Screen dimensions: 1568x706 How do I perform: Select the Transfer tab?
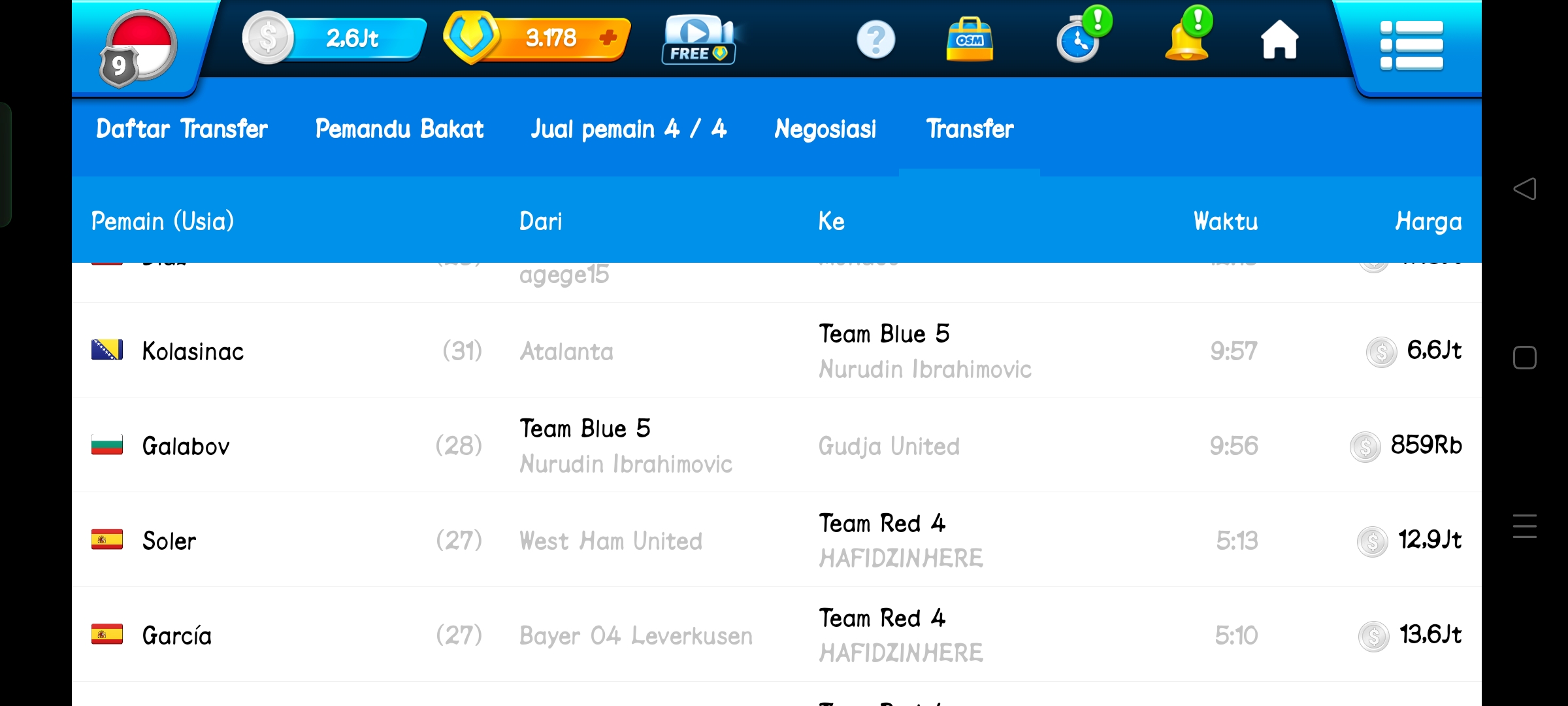pos(970,129)
